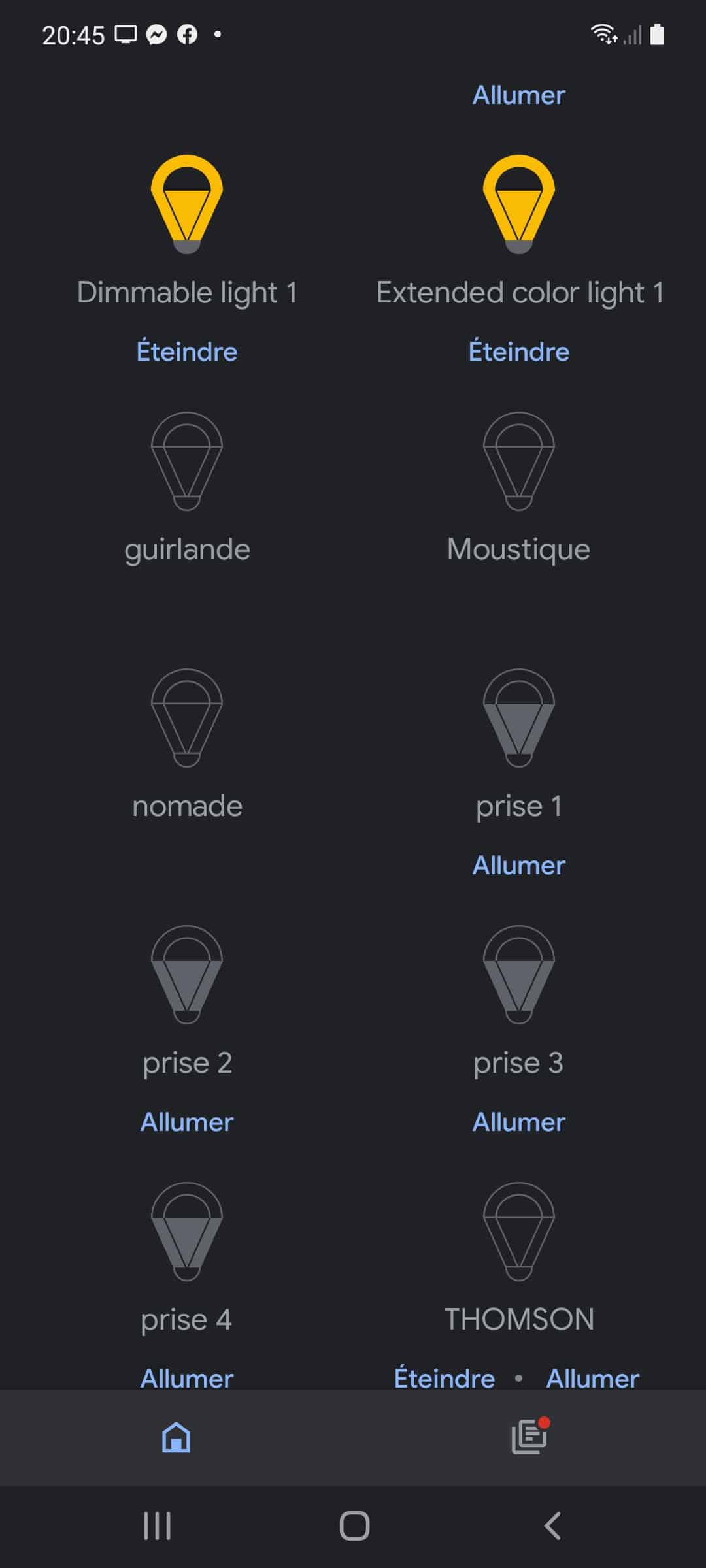Open the feed tab with red badge
This screenshot has width=706, height=1568.
[x=529, y=1436]
